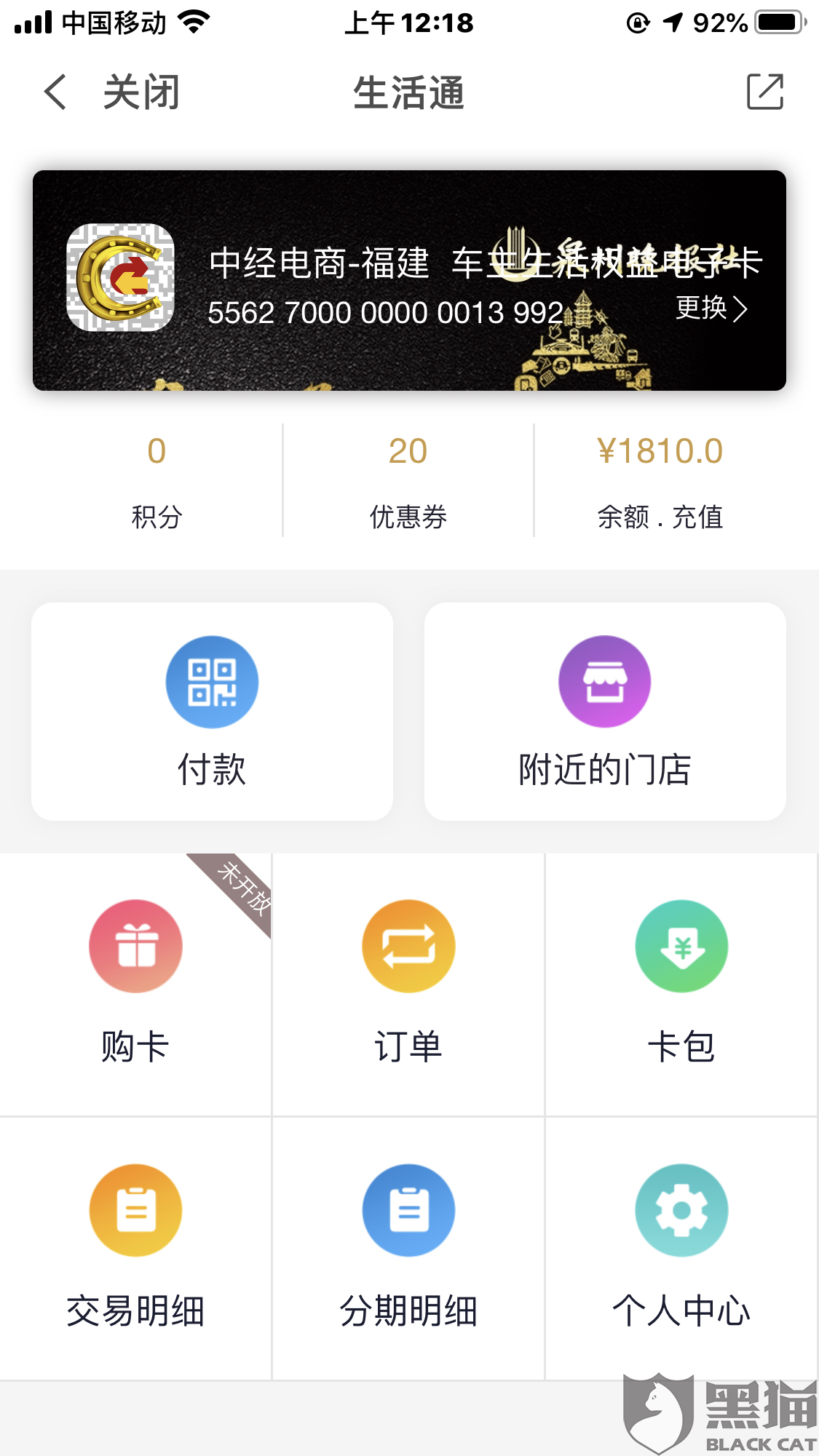Open the 卡包 card wallet
This screenshot has width=819, height=1456.
681,982
